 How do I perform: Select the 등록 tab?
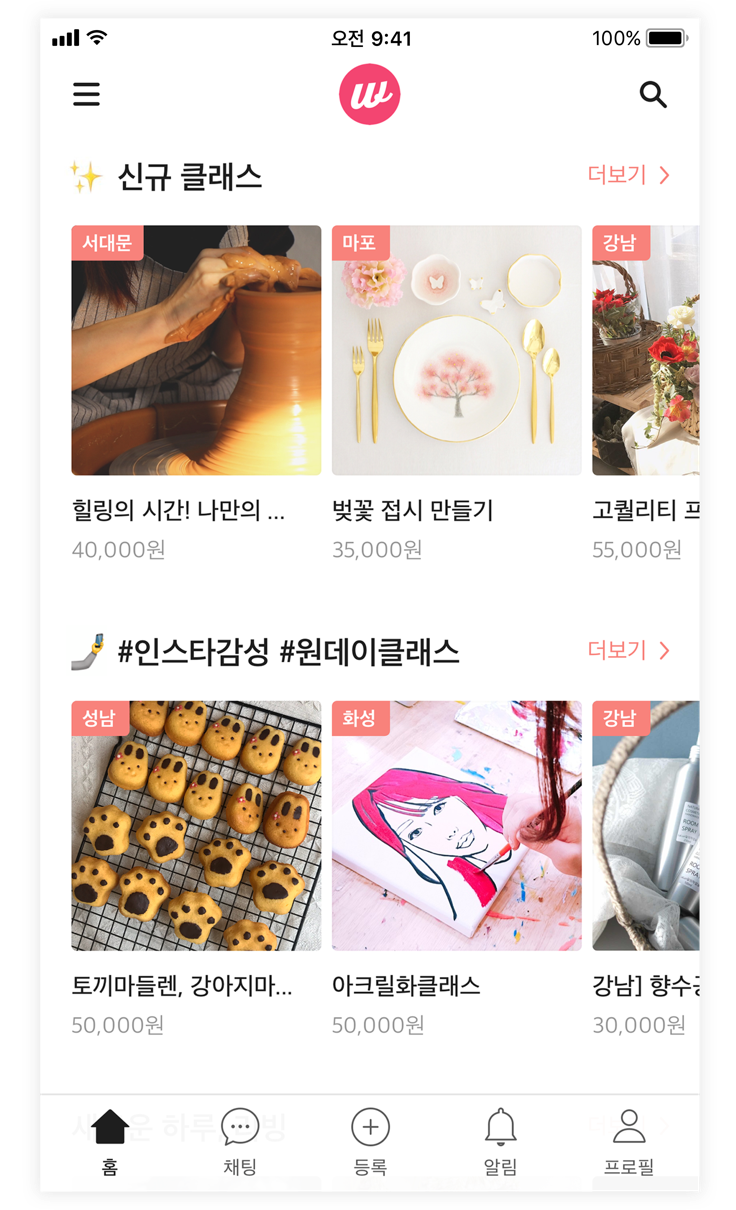370,1140
